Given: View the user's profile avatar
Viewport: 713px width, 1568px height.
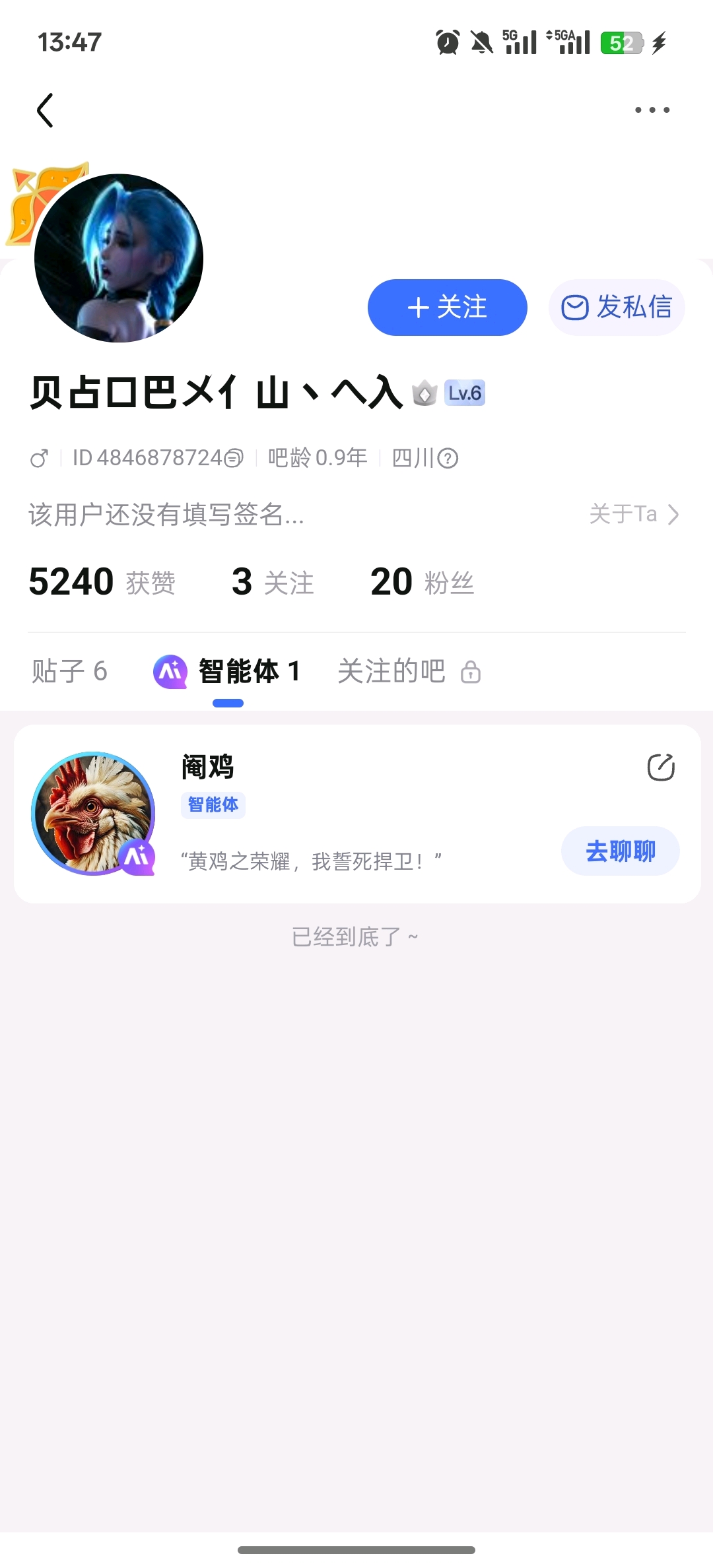Looking at the screenshot, I should (119, 258).
